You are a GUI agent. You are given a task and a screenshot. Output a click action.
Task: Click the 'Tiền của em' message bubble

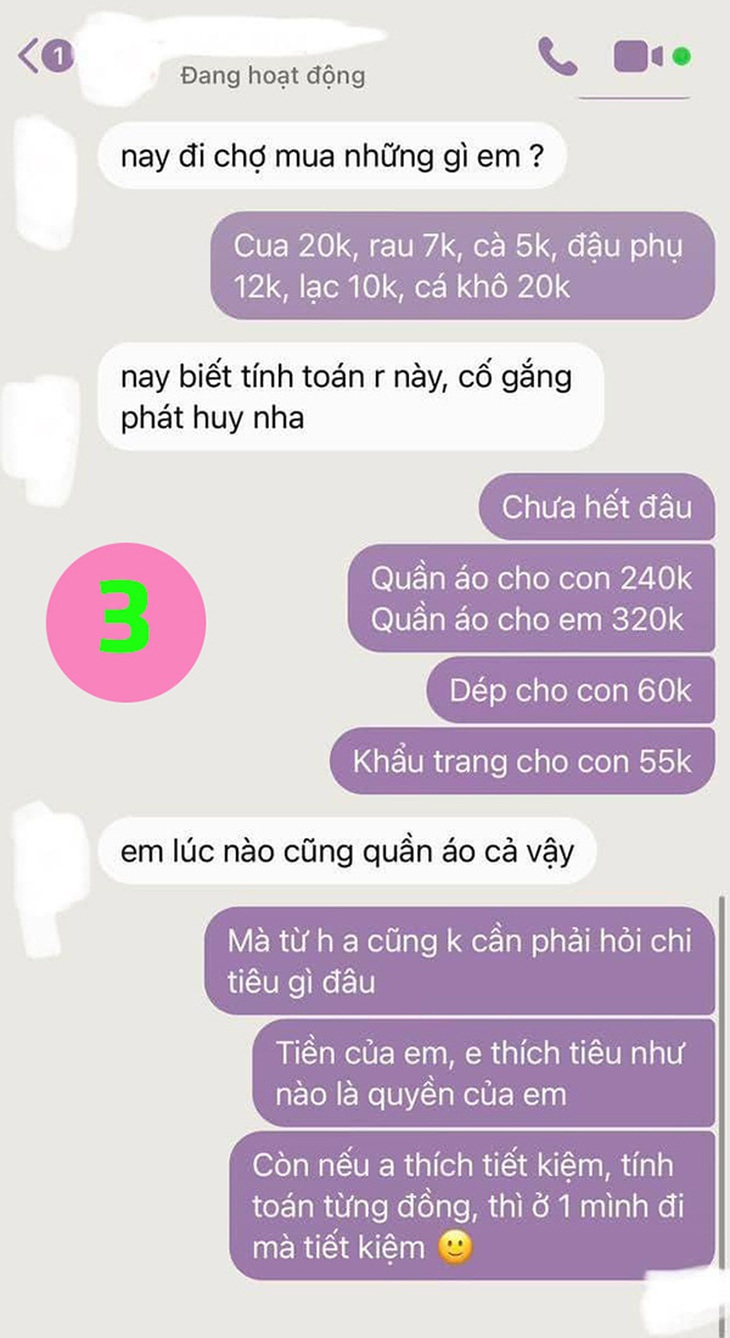(483, 1073)
